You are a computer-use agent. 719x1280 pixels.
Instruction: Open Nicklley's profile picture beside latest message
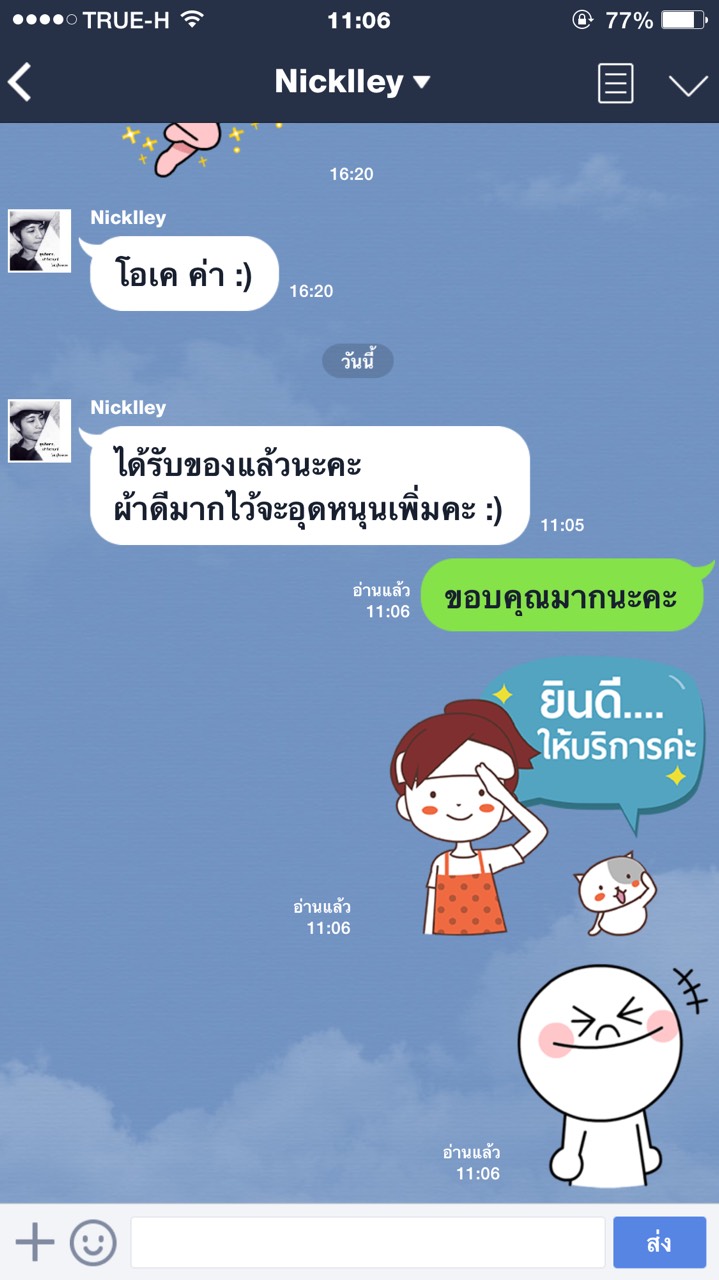pyautogui.click(x=40, y=431)
